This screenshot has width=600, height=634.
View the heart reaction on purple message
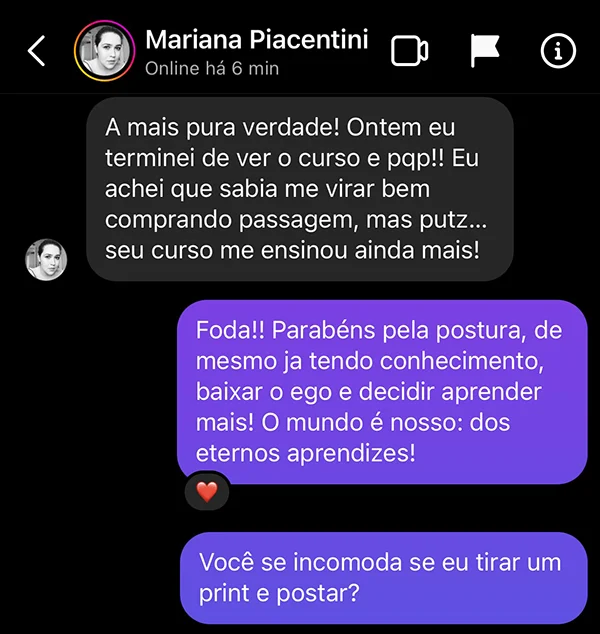207,491
